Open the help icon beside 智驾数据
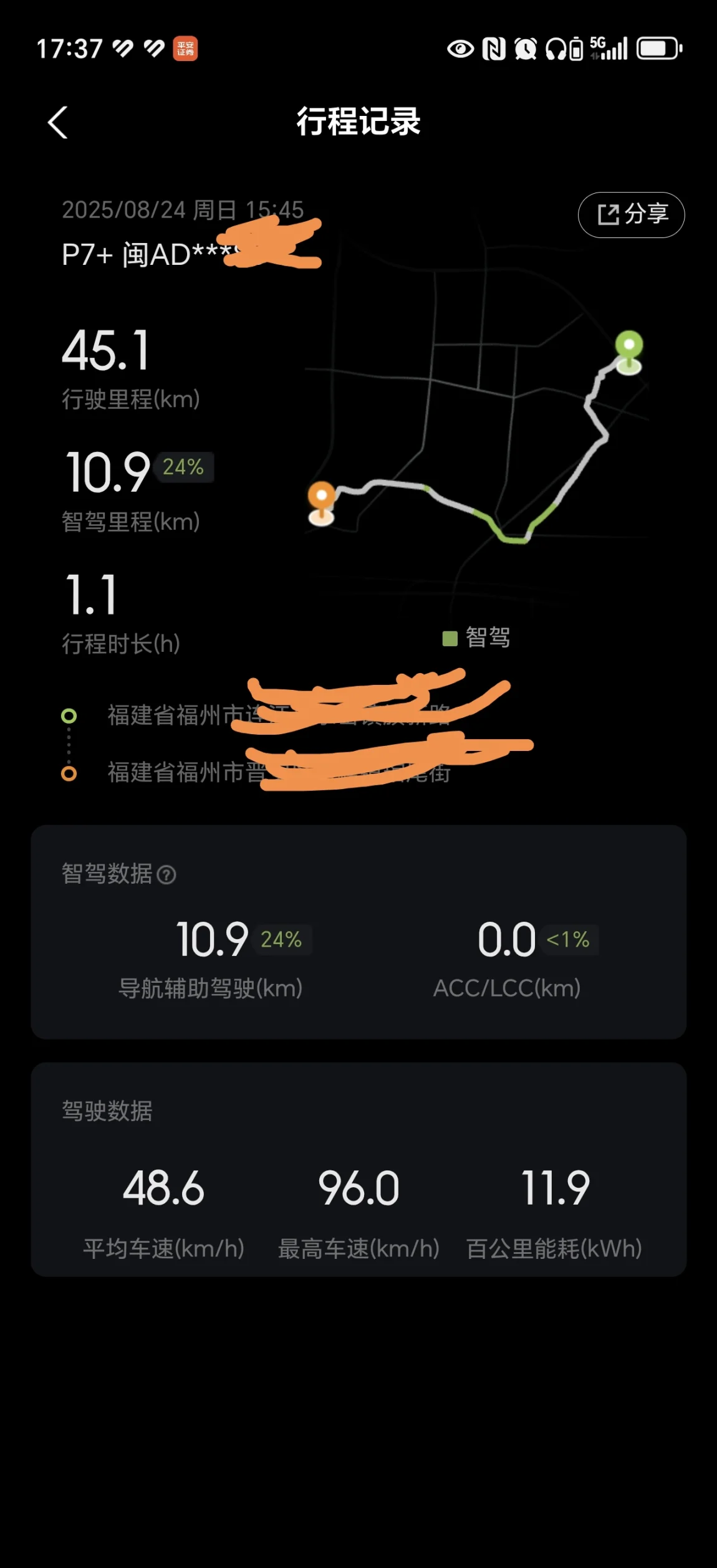Image resolution: width=717 pixels, height=1568 pixels. 166,875
